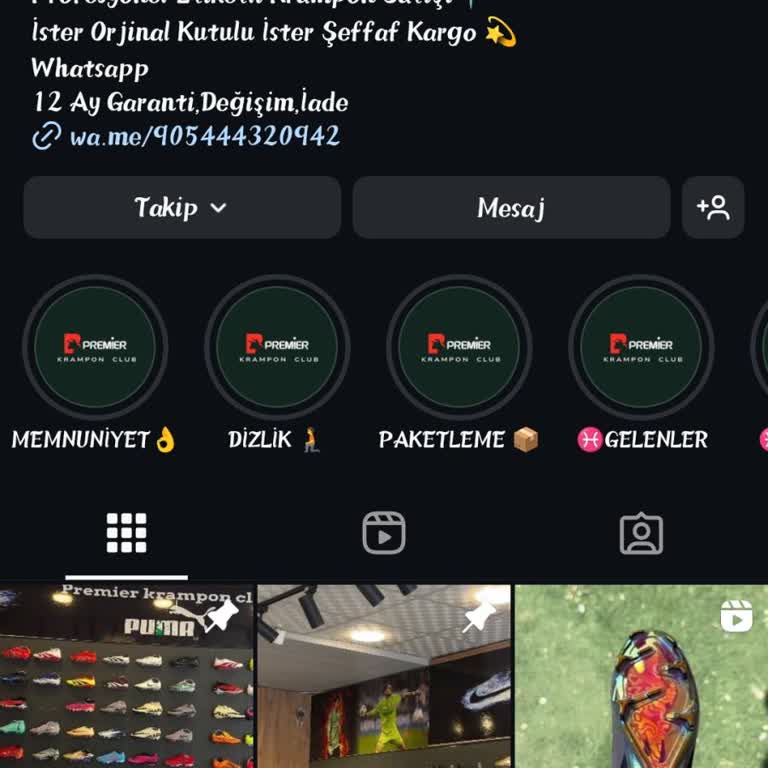
Task: Switch to the tagged posts tab
Action: [x=641, y=534]
